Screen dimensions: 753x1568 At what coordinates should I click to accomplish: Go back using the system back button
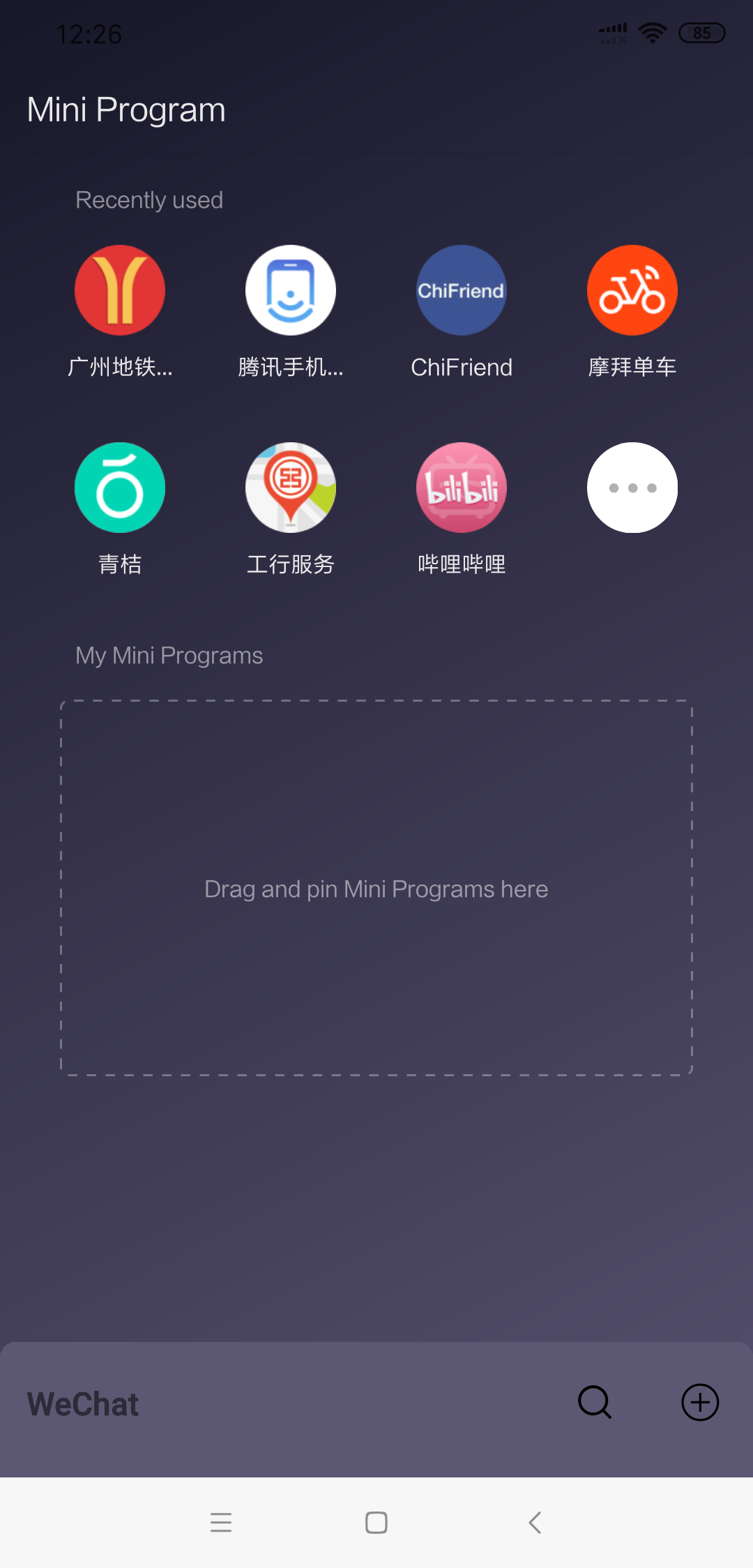535,1522
